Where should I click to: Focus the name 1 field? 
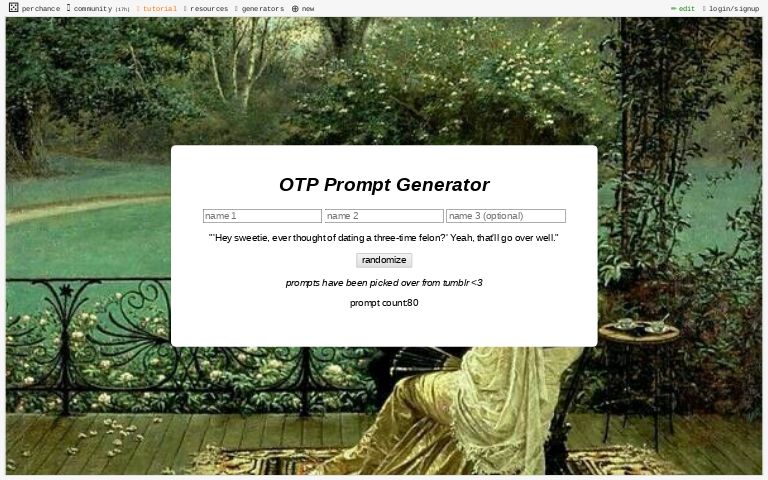pos(262,216)
